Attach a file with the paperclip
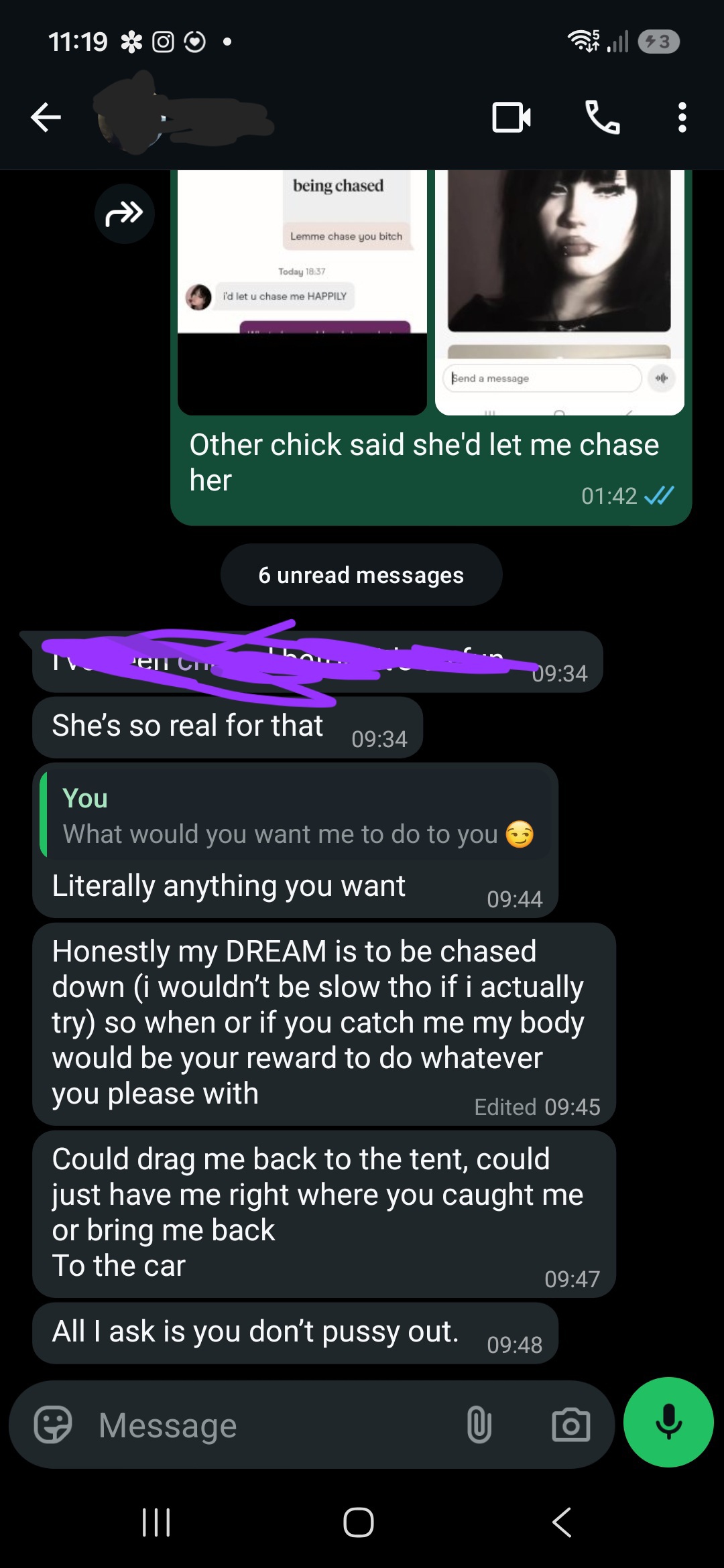 coord(479,1425)
